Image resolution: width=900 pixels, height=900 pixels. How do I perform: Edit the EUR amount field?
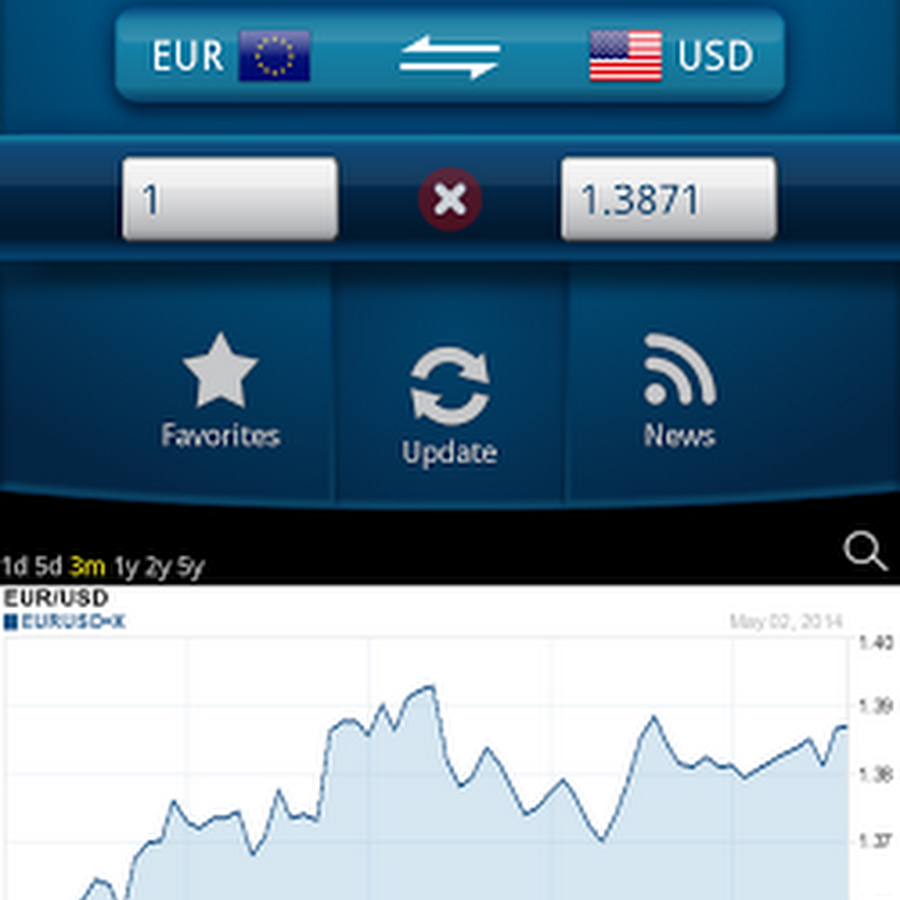(x=230, y=199)
